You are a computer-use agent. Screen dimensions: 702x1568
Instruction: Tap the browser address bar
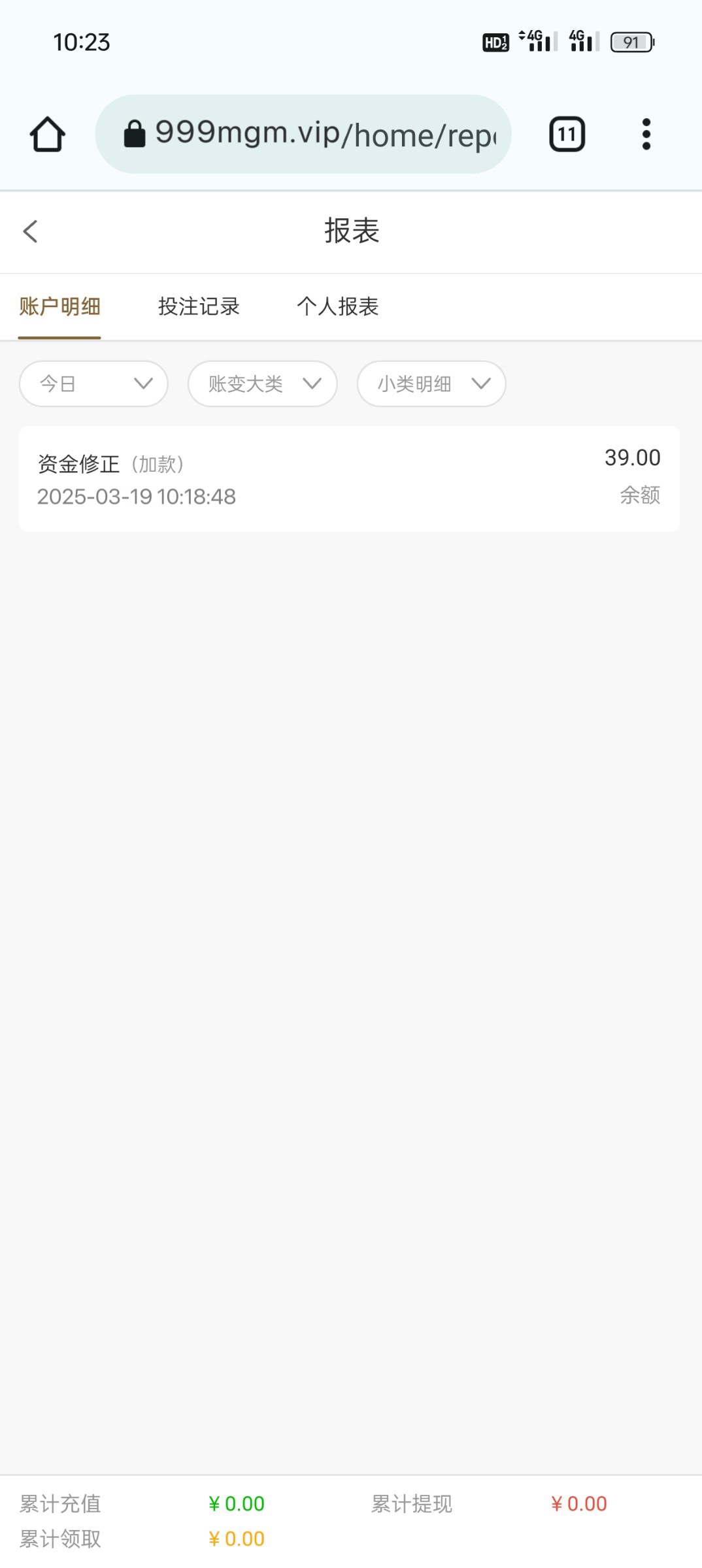[x=303, y=135]
